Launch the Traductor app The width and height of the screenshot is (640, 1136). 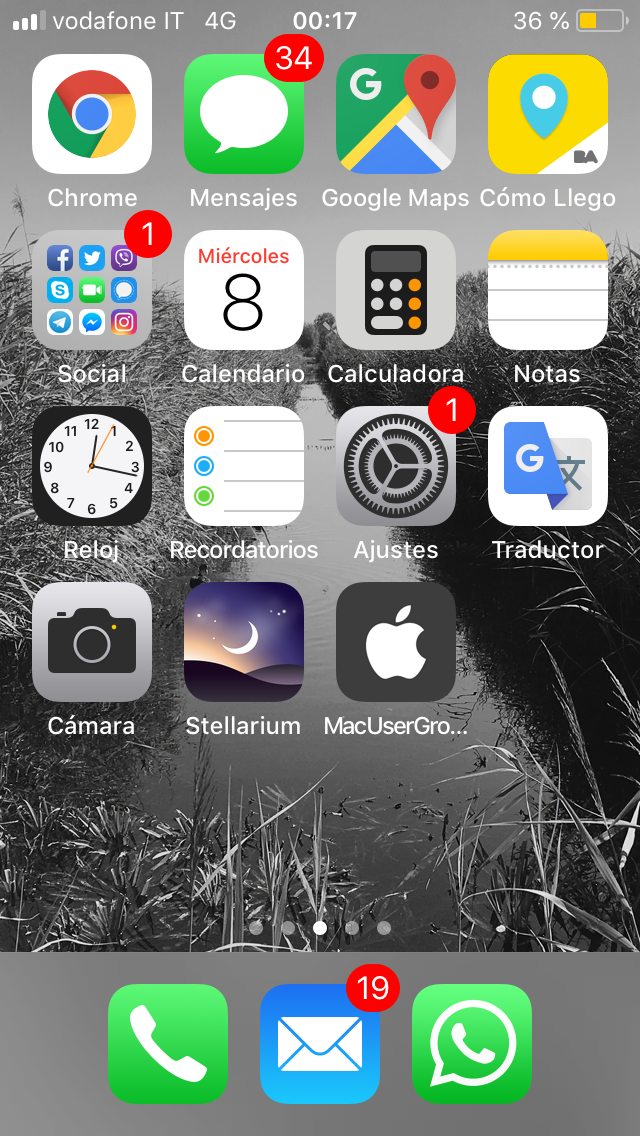pos(548,466)
